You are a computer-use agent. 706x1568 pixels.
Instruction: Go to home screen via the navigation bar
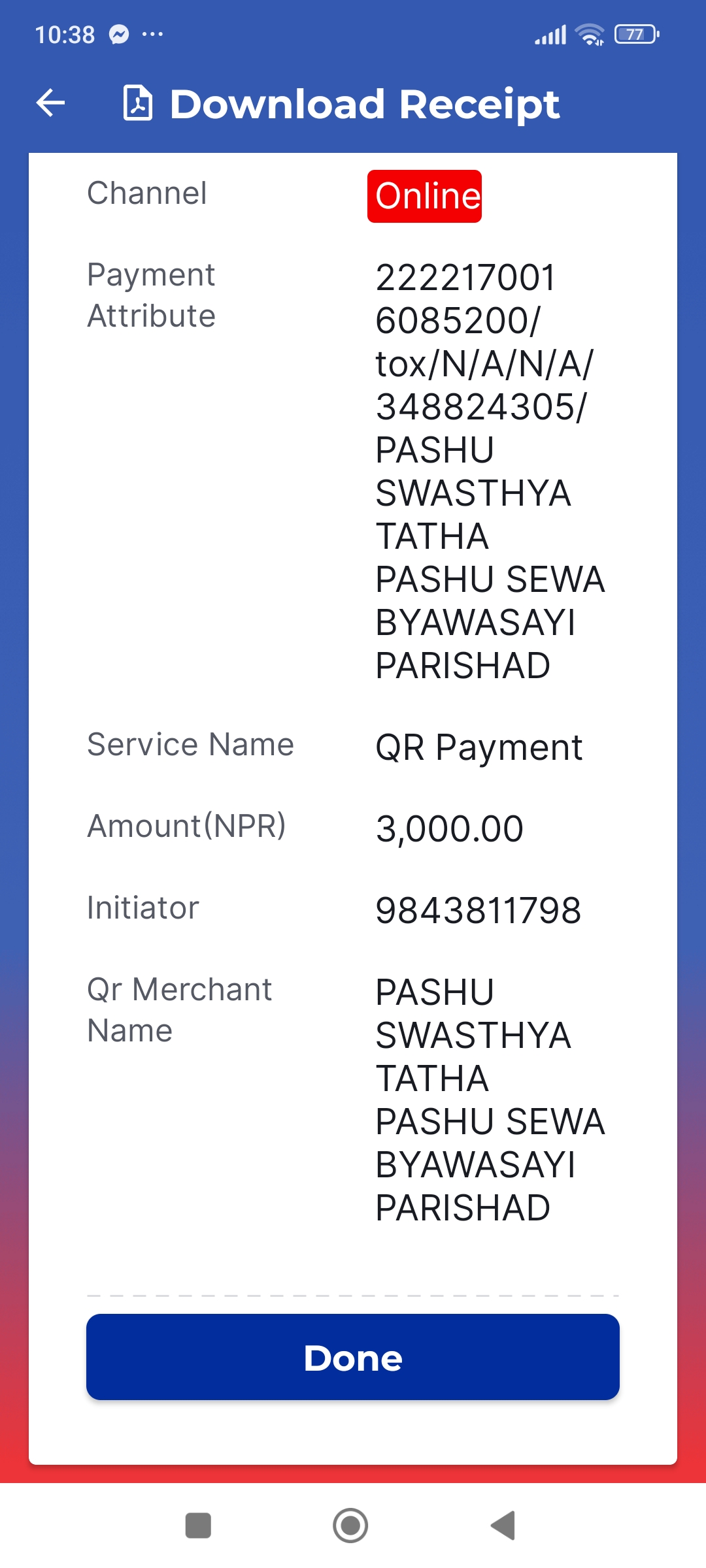point(350,1526)
